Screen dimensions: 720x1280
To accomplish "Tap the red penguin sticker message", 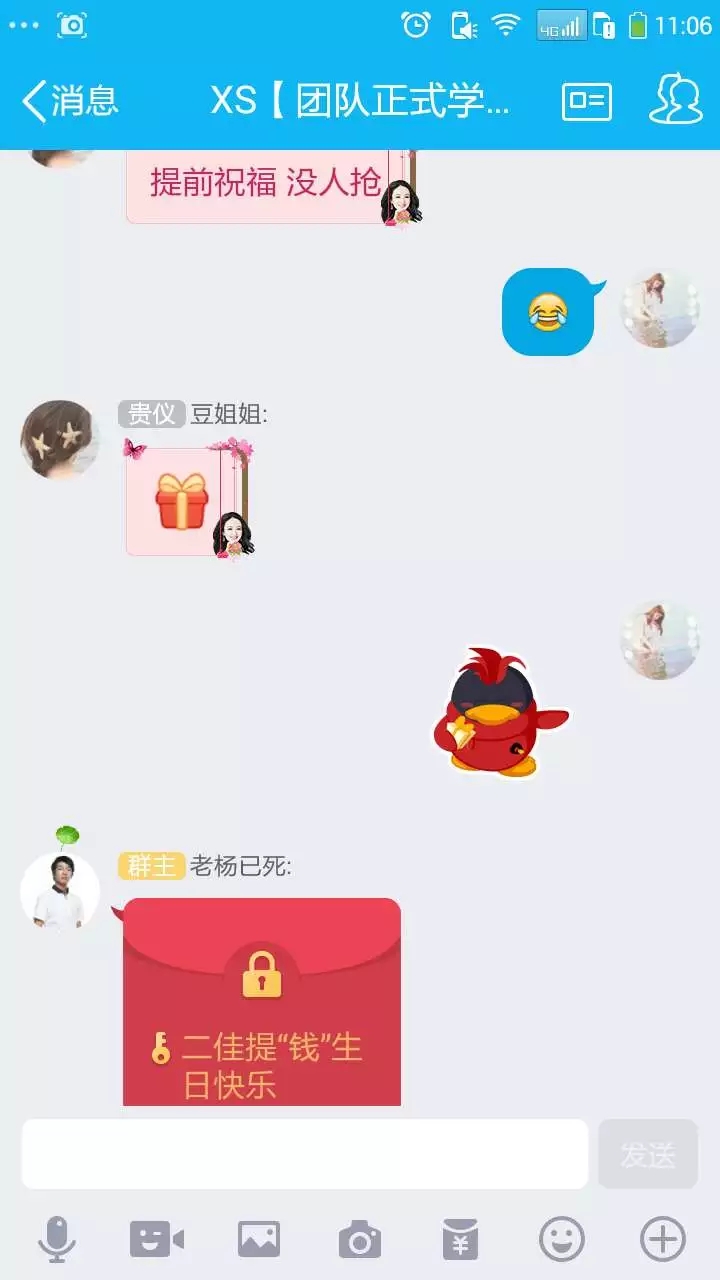I will click(498, 713).
